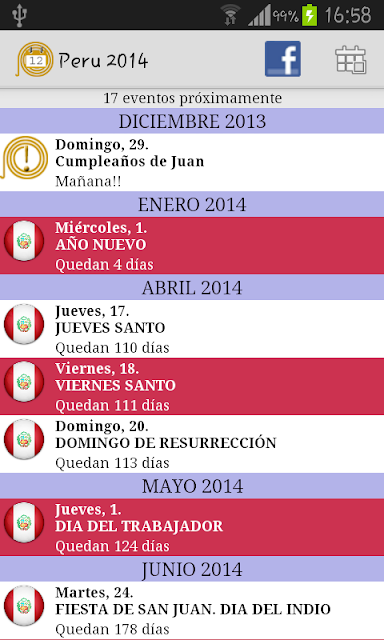
Task: Tap the Peru 2014 app icon
Action: 35,60
